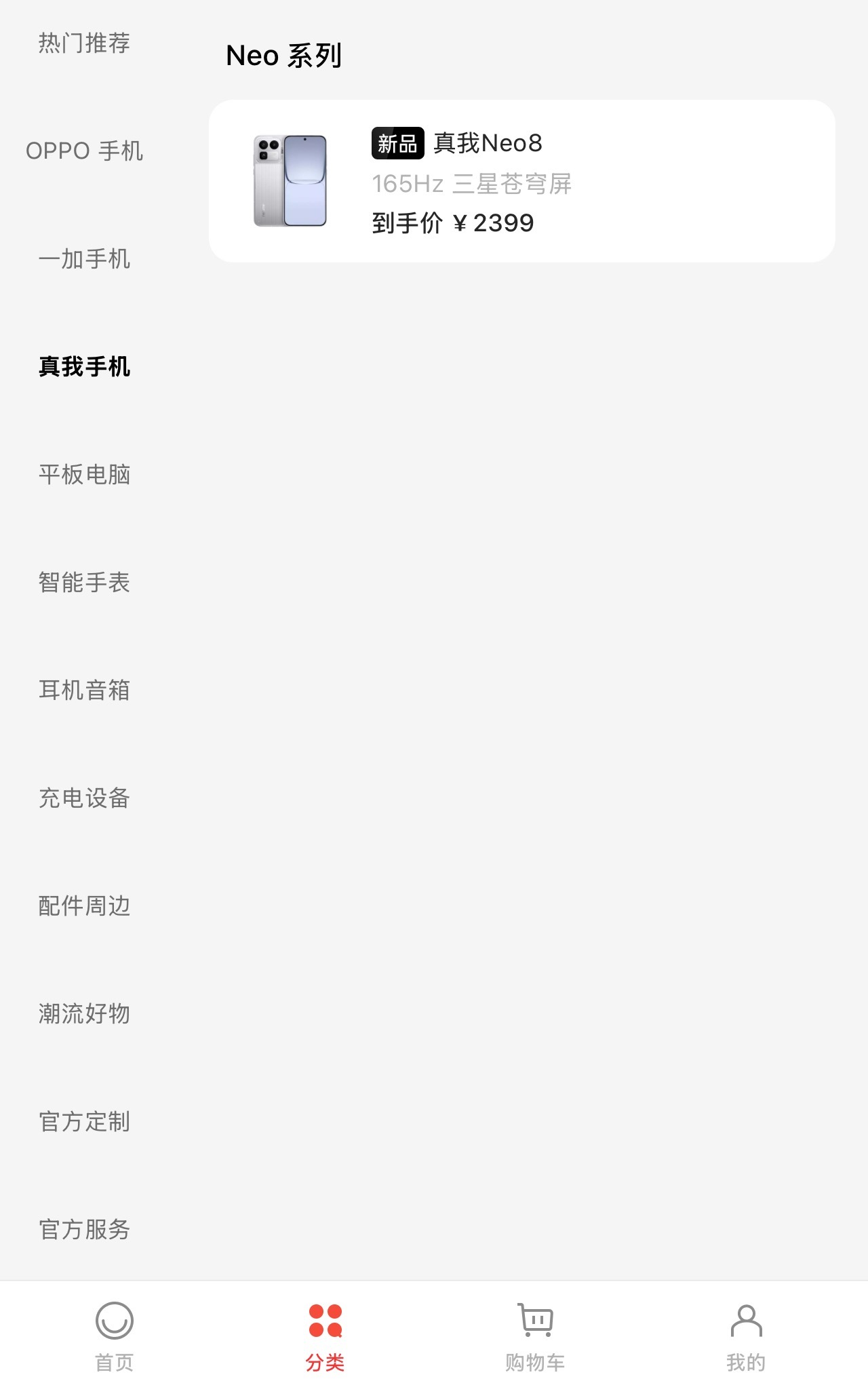Click the highlighted 真我手机 realme category
This screenshot has width=868, height=1381.
click(84, 367)
